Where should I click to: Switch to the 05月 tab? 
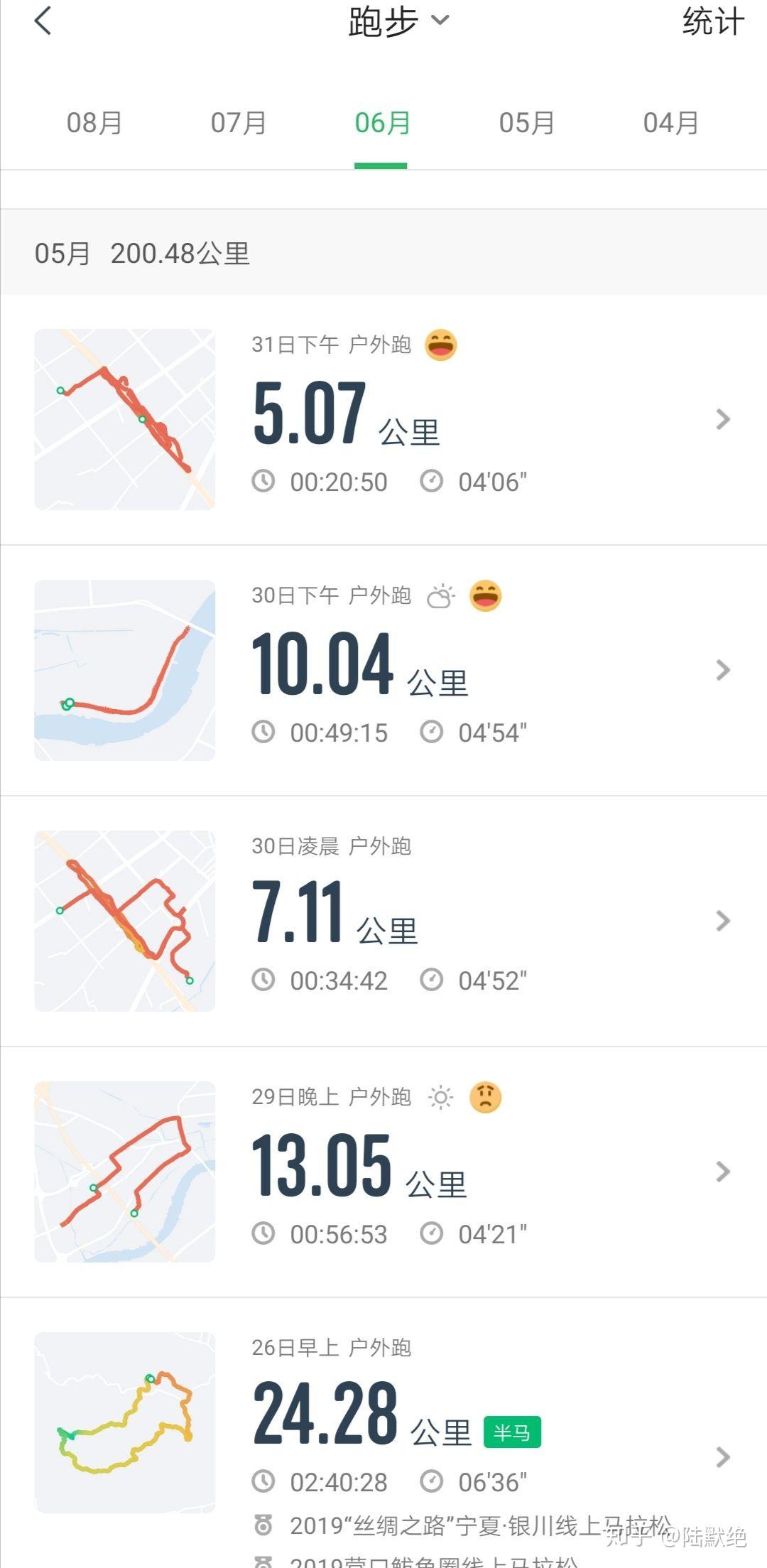click(526, 123)
